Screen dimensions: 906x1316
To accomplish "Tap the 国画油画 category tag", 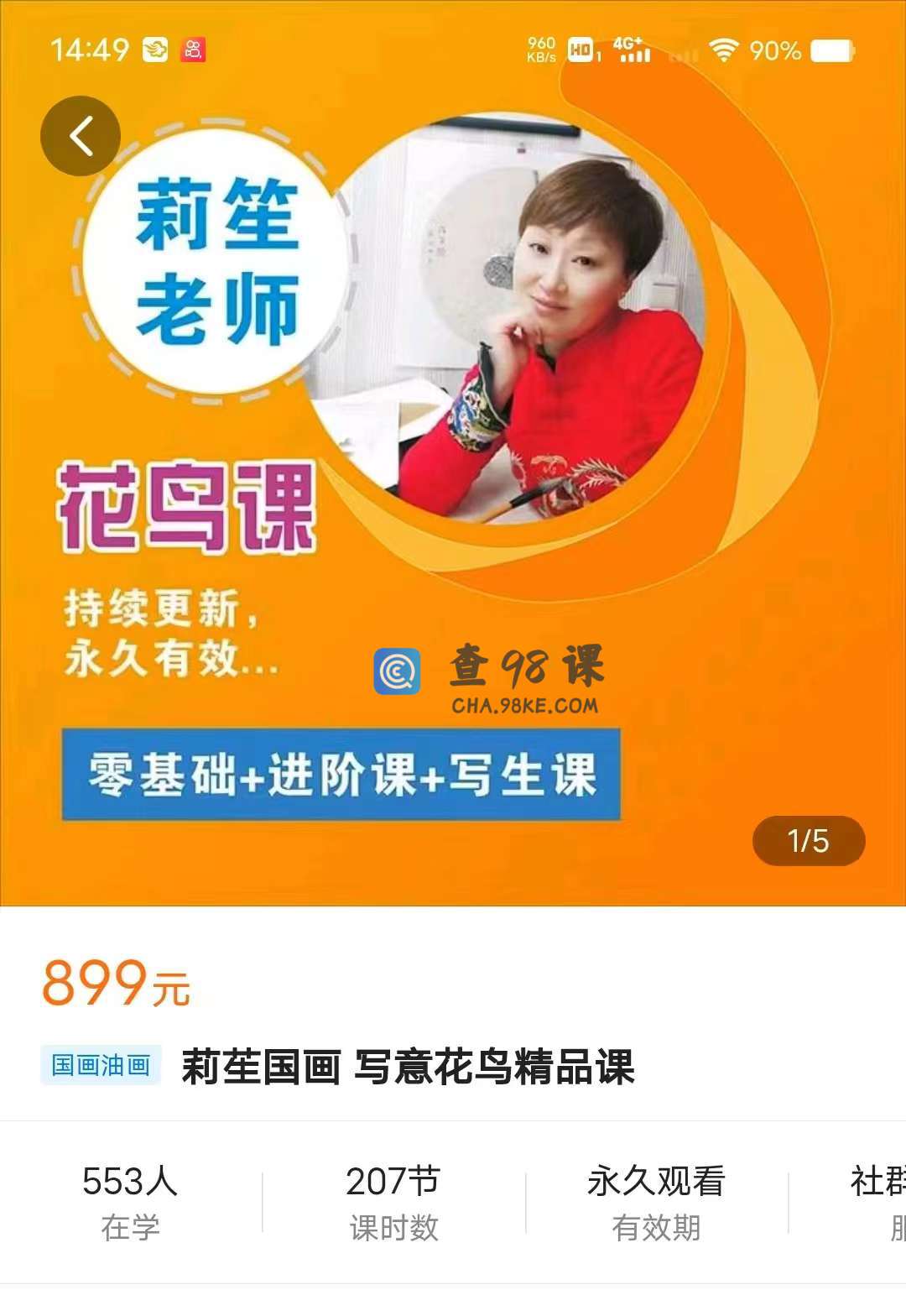I will point(101,1066).
